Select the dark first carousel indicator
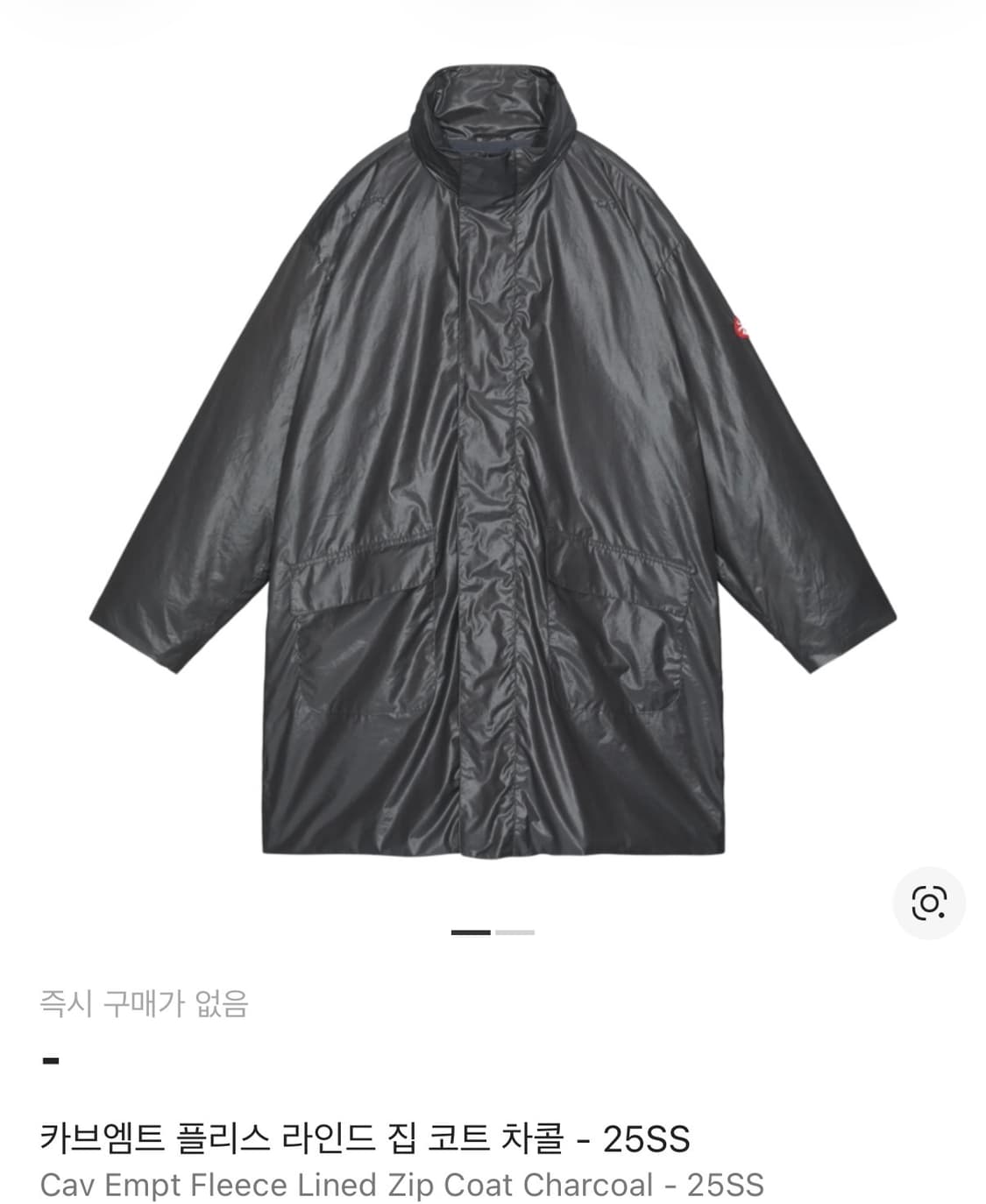This screenshot has height=1204, width=986. tap(472, 931)
